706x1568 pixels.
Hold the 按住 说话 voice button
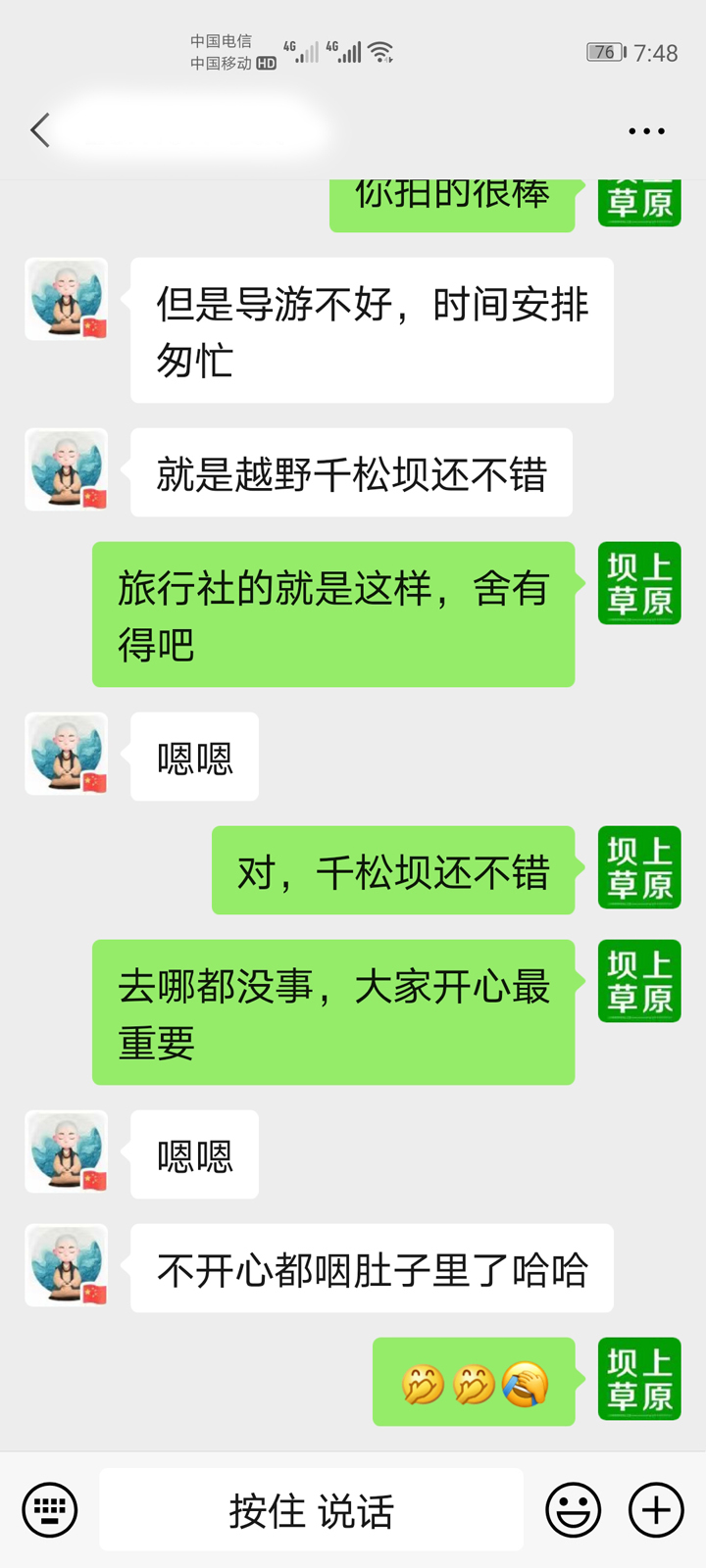pyautogui.click(x=311, y=1510)
